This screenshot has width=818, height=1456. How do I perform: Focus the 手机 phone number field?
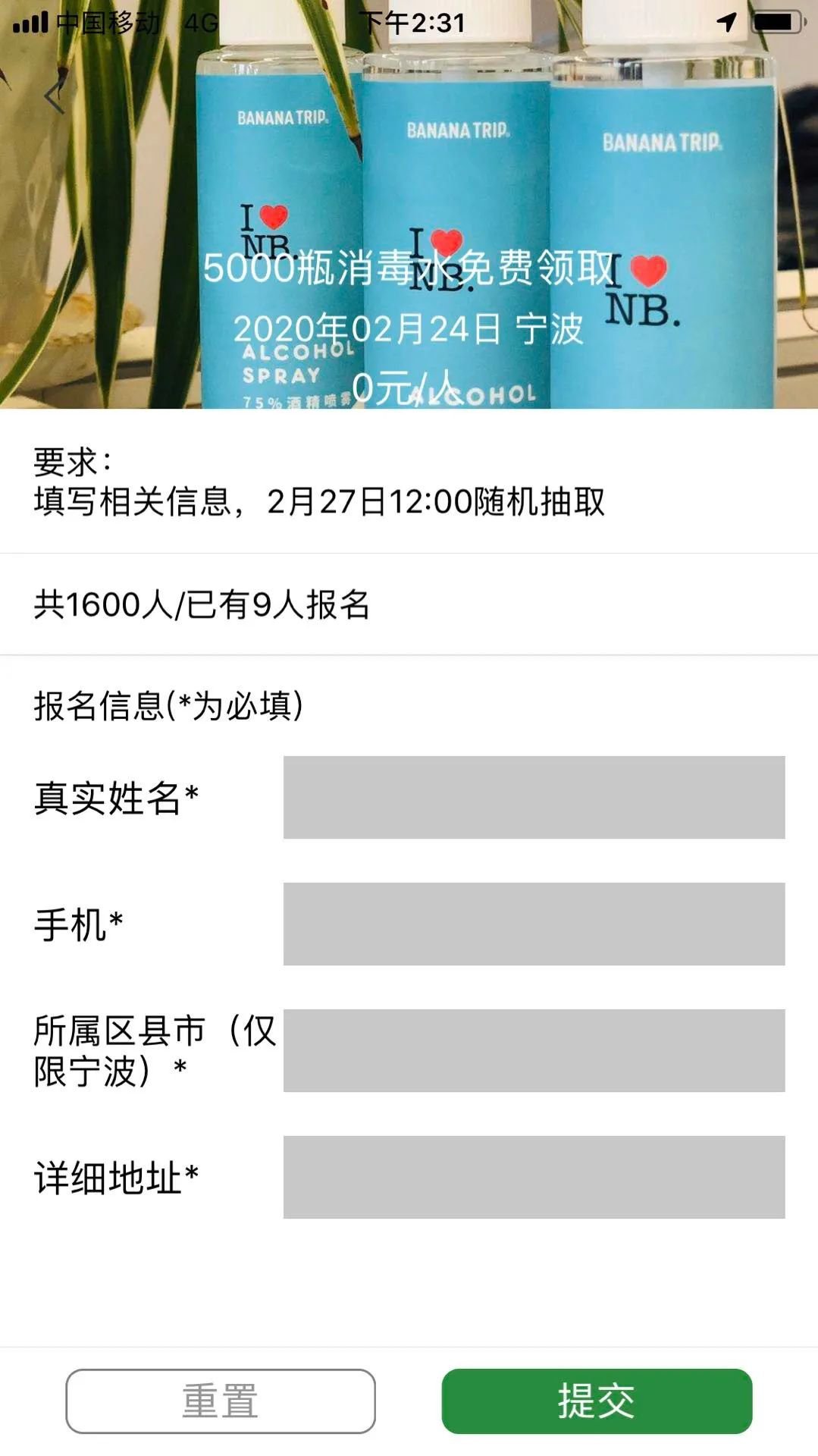click(x=534, y=924)
